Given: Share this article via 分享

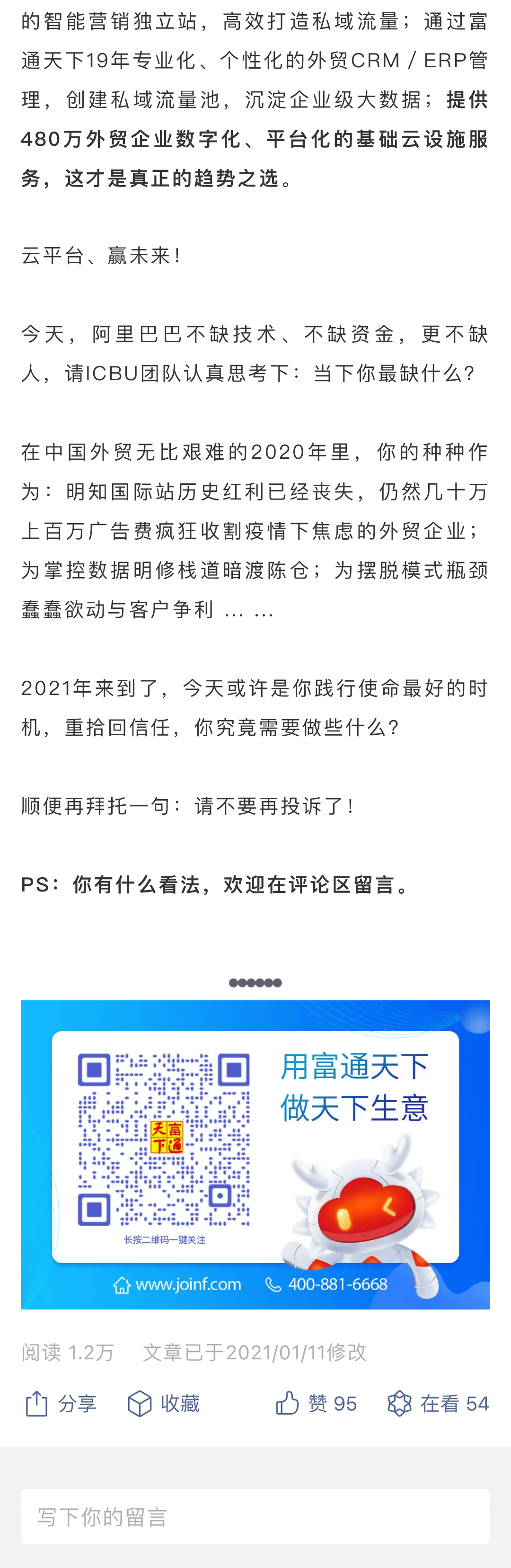Looking at the screenshot, I should pos(61,1404).
